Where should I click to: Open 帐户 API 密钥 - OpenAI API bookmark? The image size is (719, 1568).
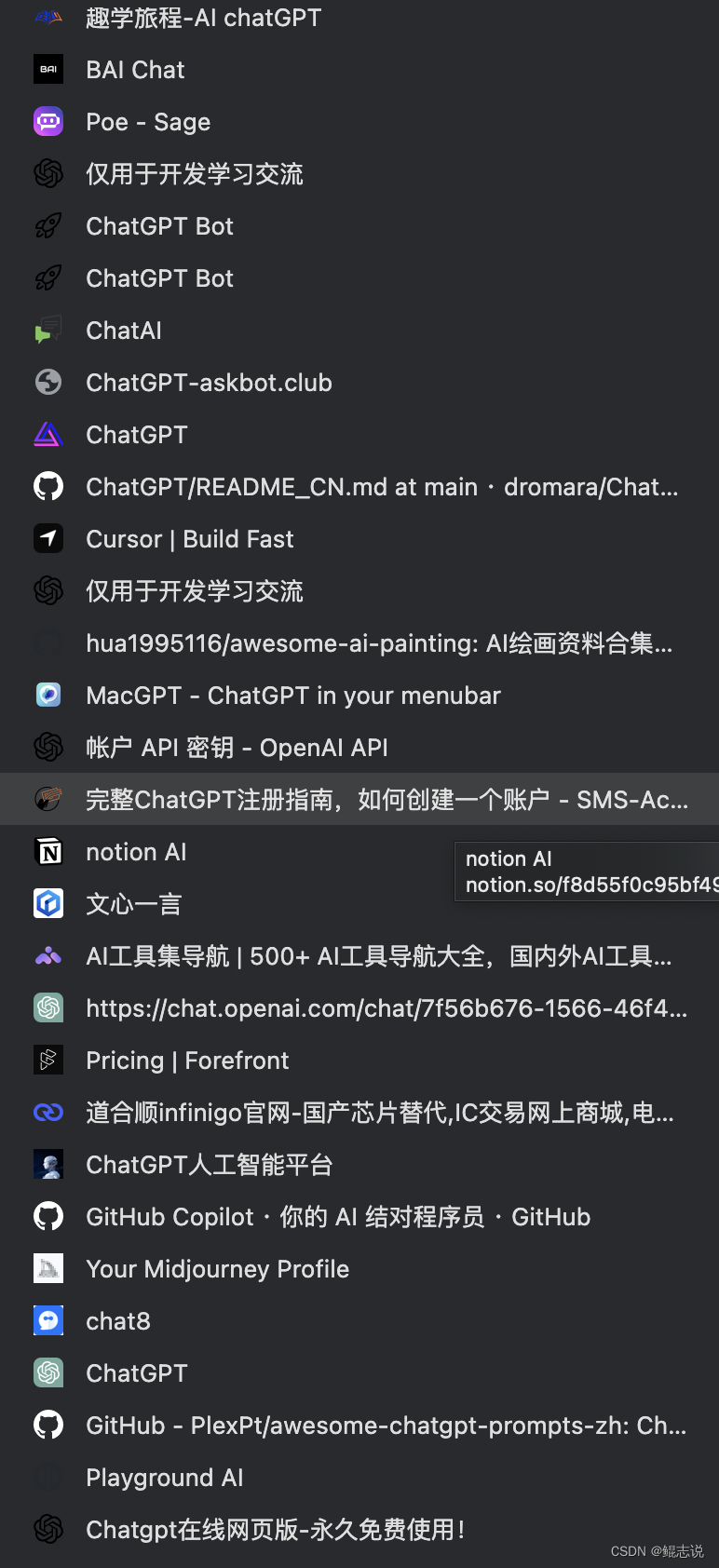[x=237, y=748]
